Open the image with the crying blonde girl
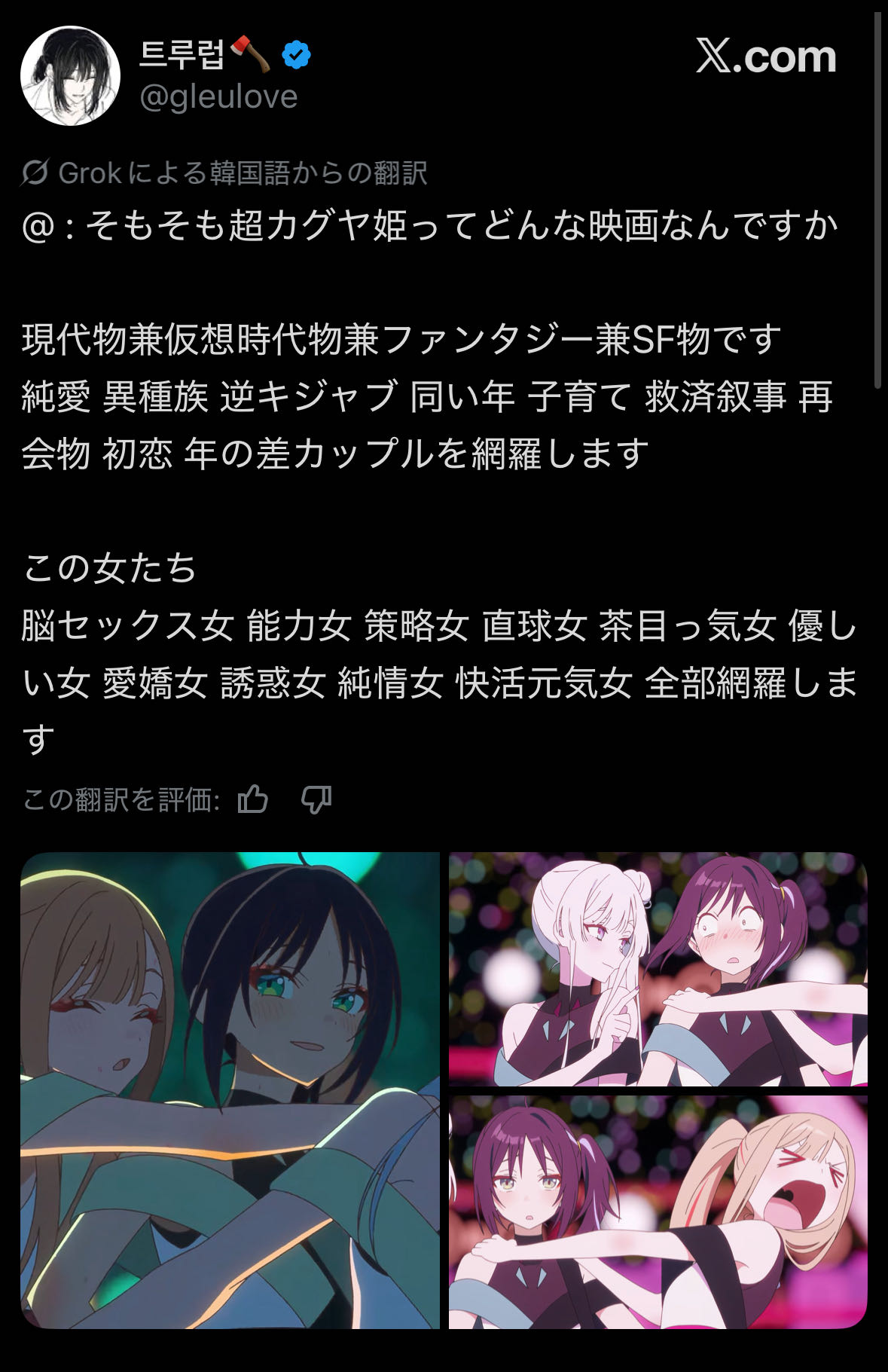This screenshot has height=1372, width=888. click(x=658, y=1212)
